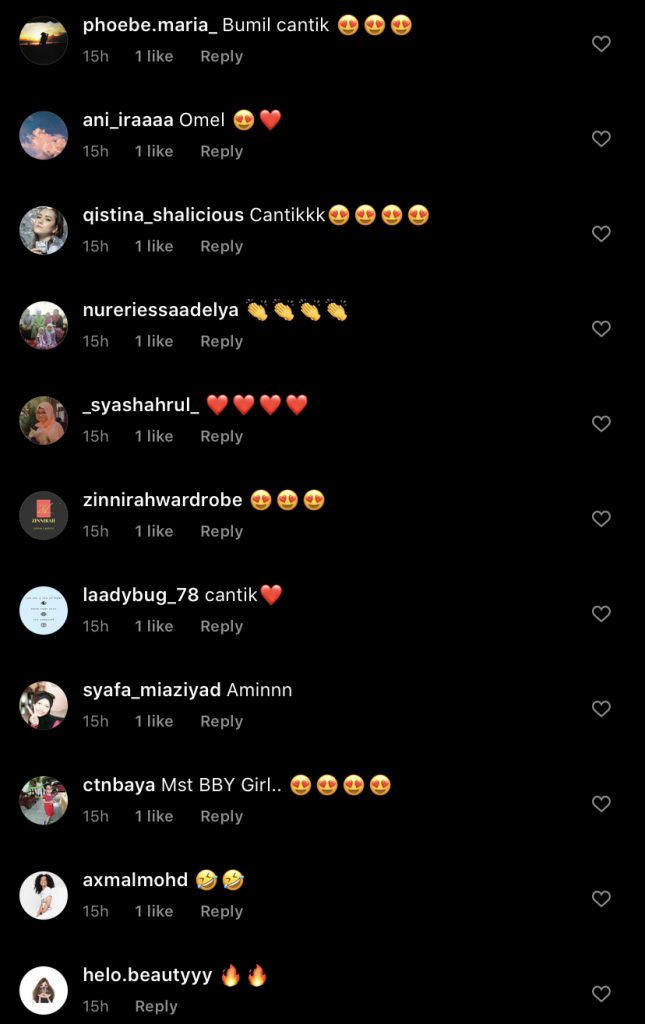Open helo.beautyyy's profile avatar
645x1024 pixels.
tap(44, 990)
